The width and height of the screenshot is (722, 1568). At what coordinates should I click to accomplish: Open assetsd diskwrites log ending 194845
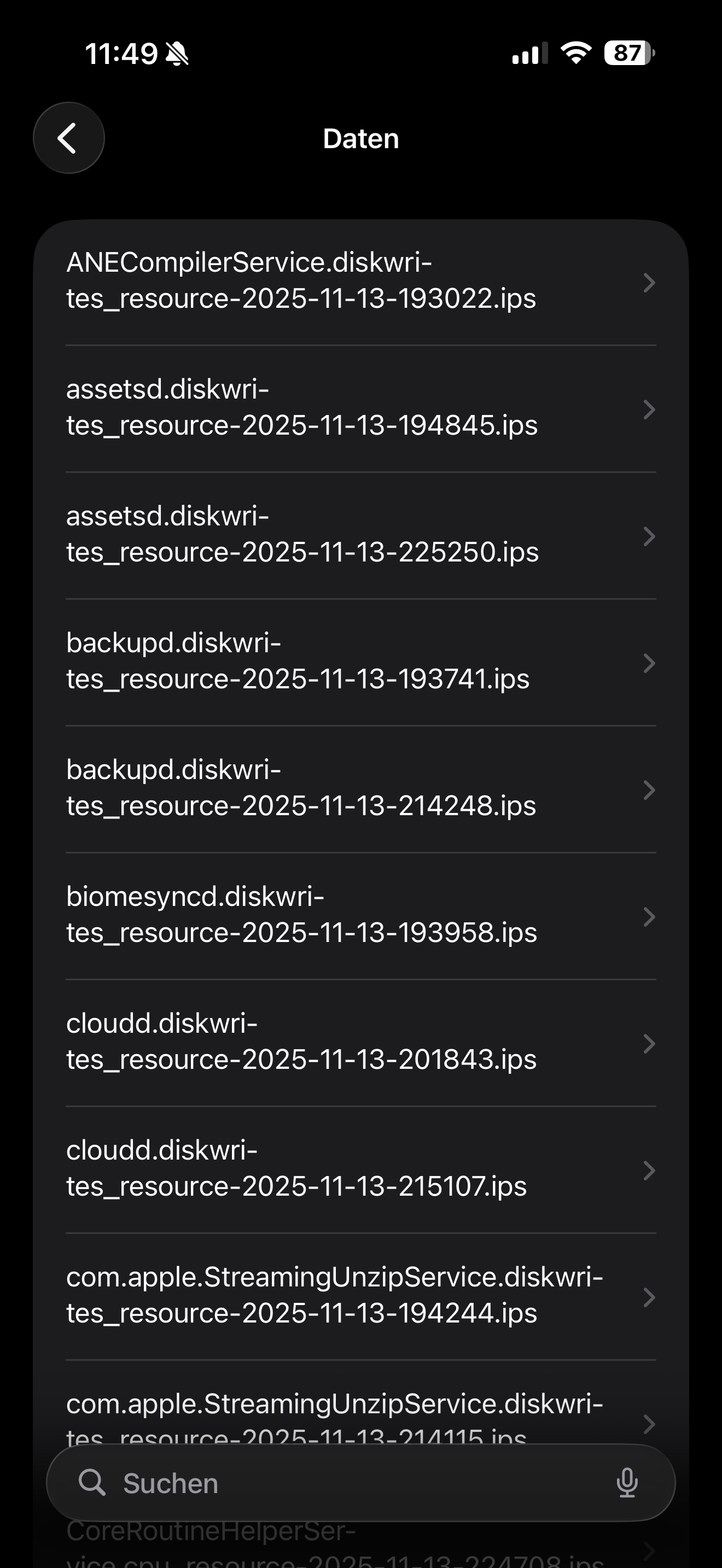[x=361, y=408]
